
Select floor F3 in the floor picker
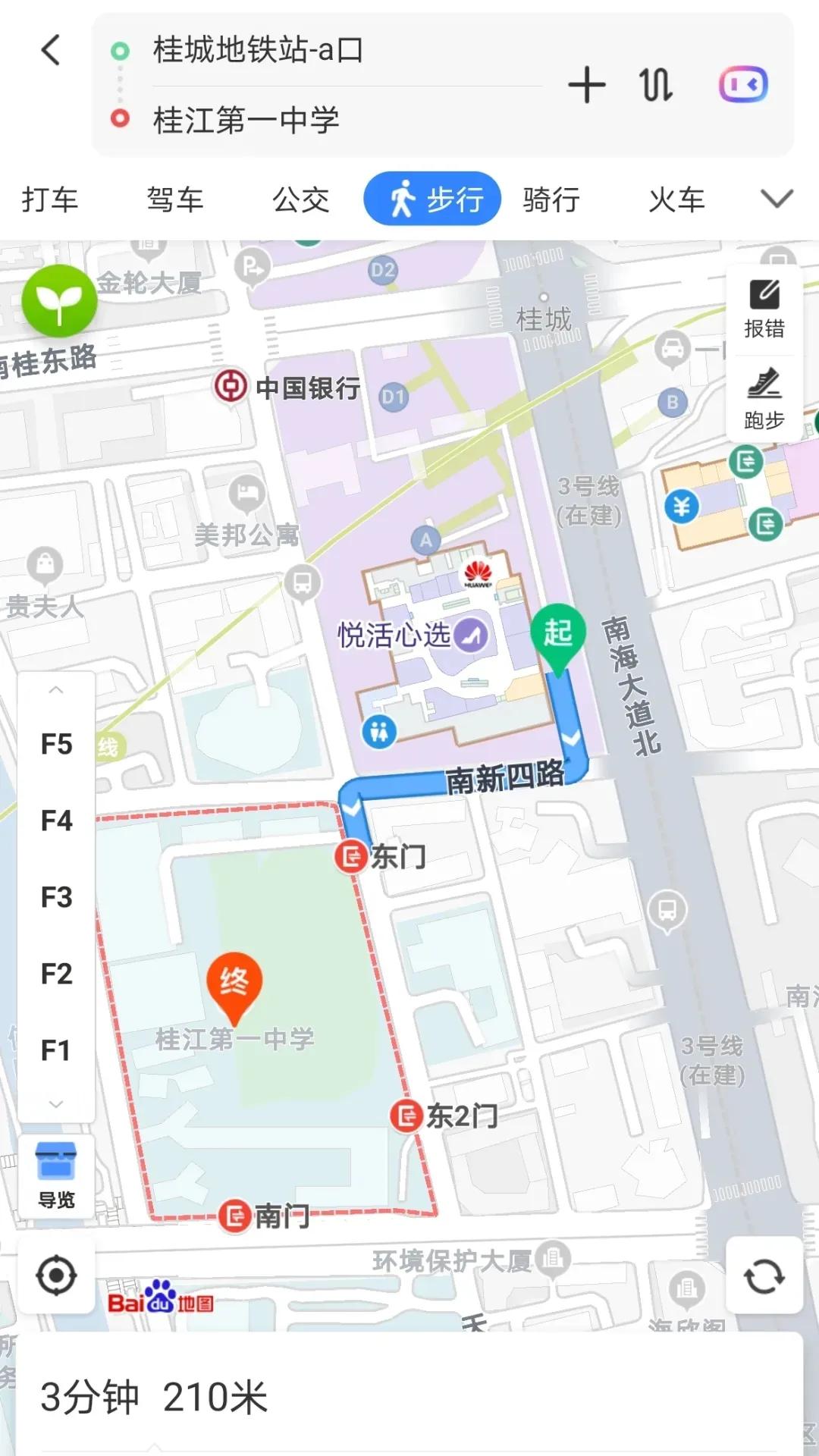click(57, 897)
